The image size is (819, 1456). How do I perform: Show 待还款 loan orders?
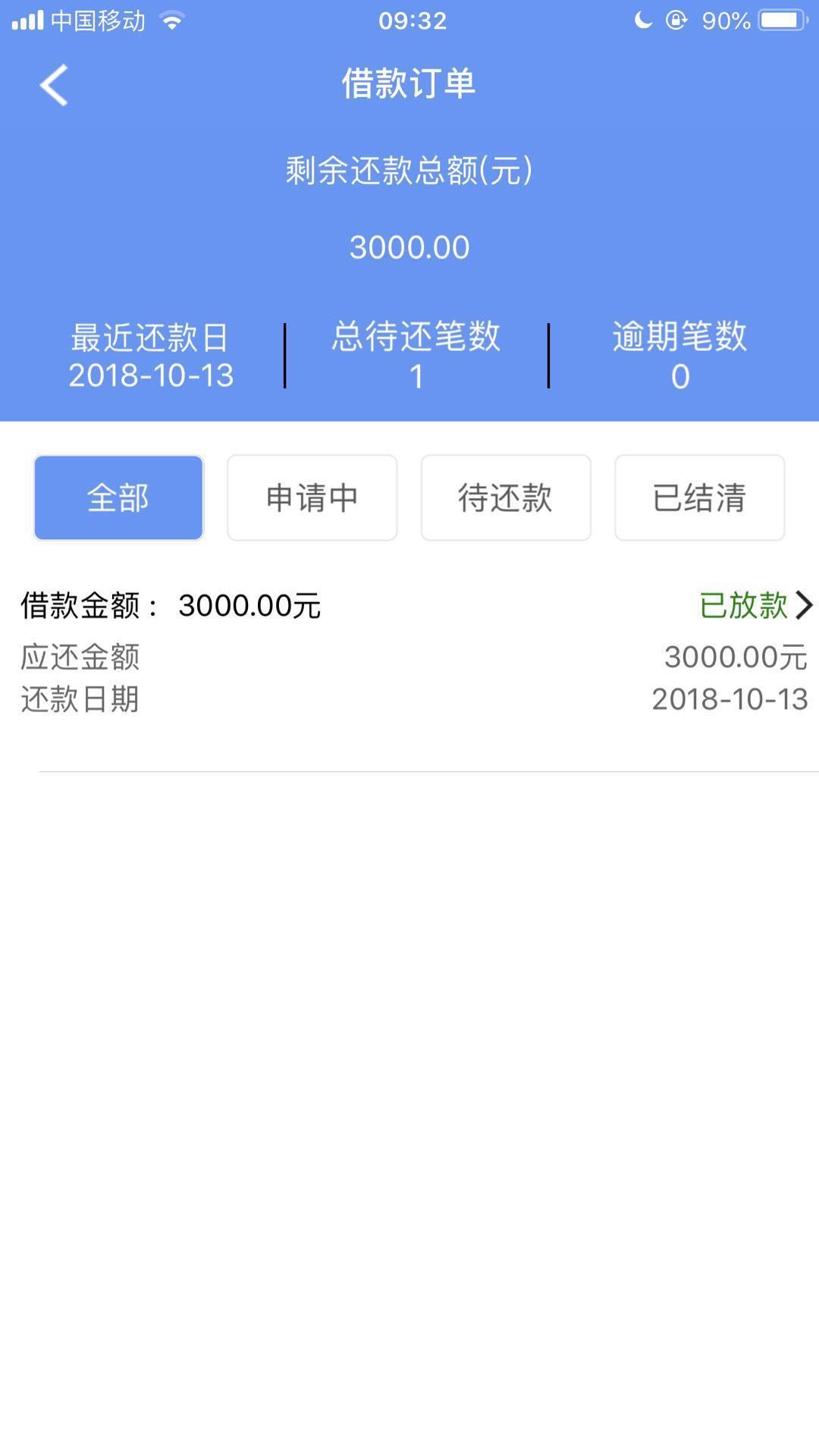click(x=506, y=497)
